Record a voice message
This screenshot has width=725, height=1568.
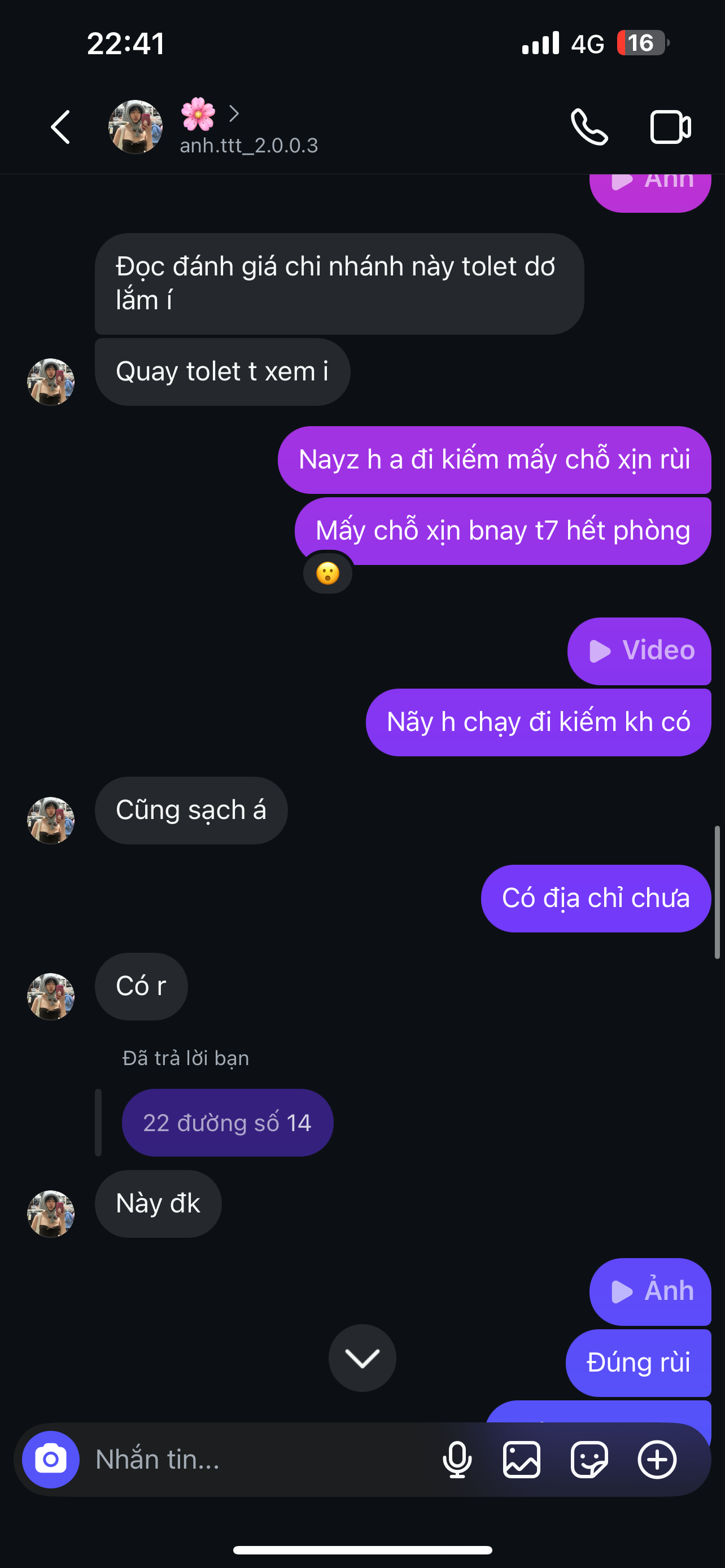(457, 1459)
